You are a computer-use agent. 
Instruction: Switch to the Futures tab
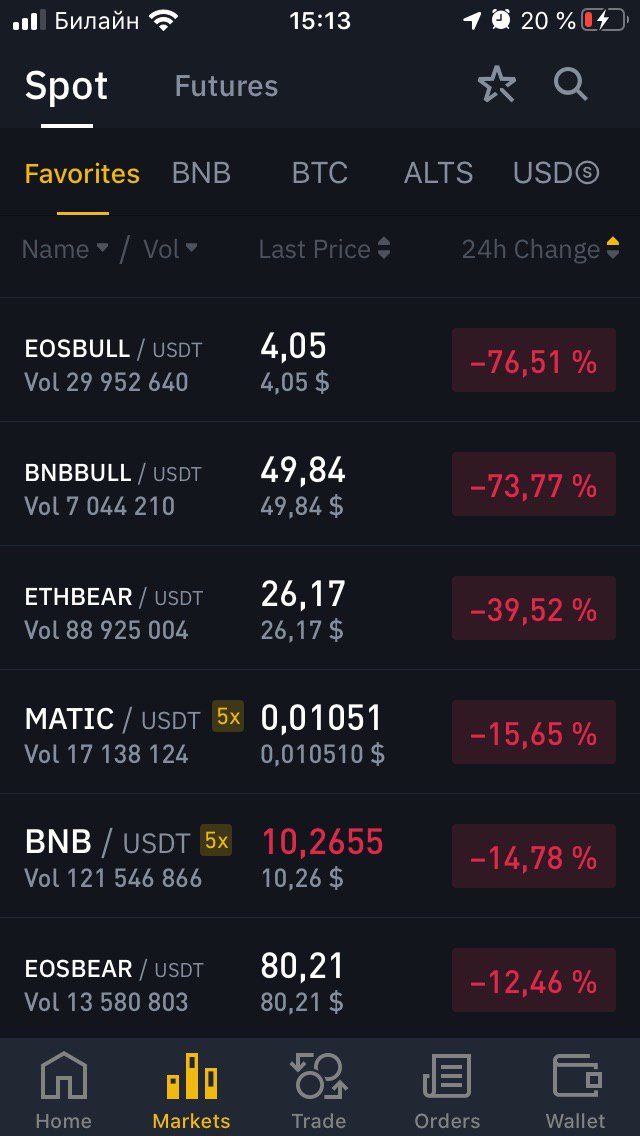(226, 86)
